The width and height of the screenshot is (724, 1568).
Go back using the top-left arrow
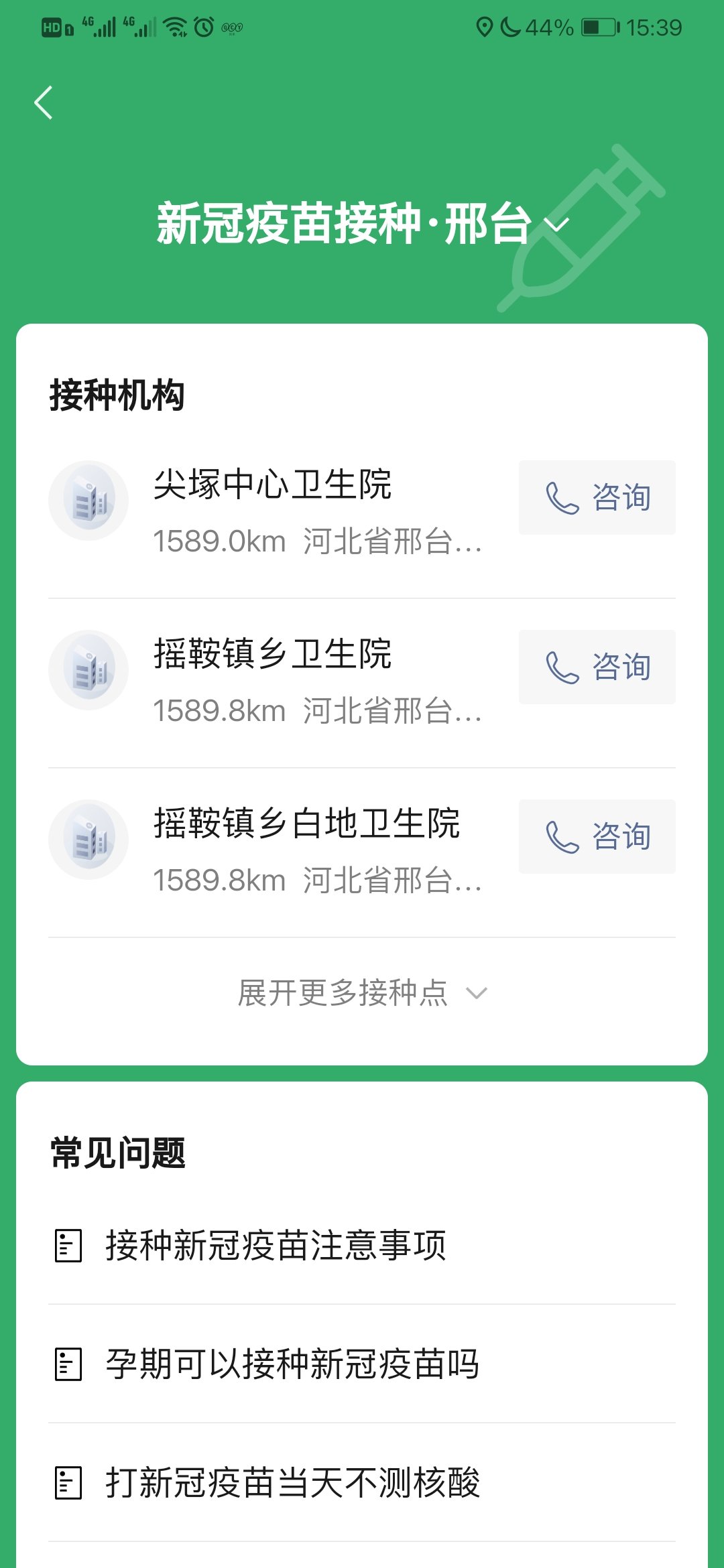(44, 103)
